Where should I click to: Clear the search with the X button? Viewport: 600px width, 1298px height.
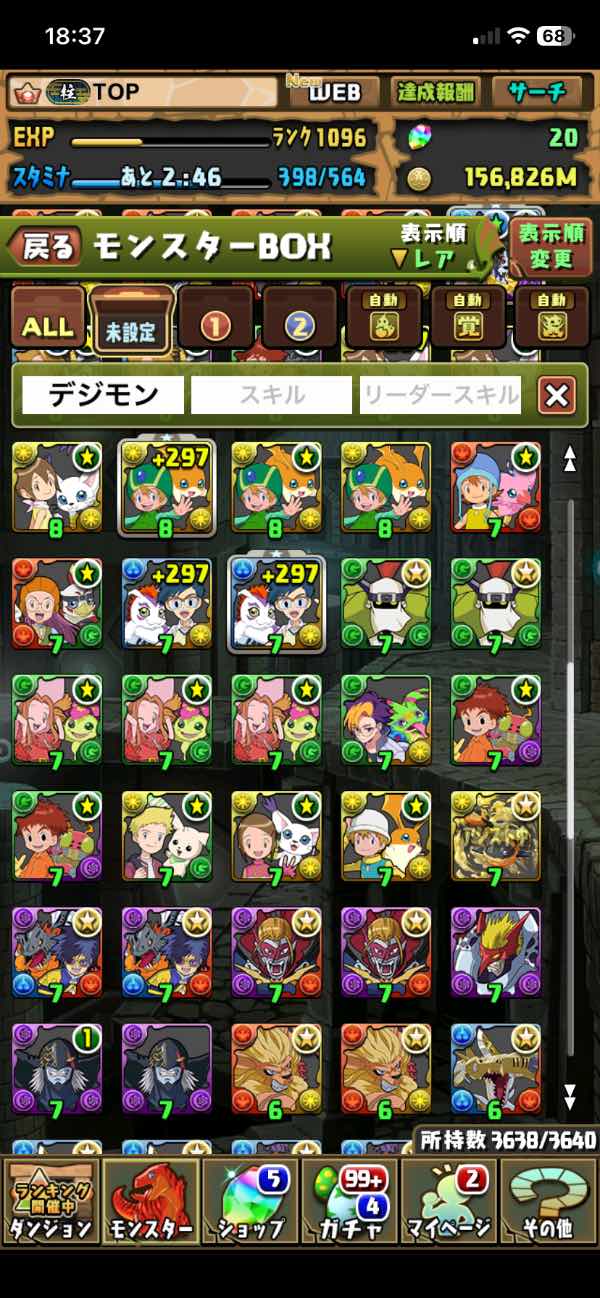pos(556,395)
